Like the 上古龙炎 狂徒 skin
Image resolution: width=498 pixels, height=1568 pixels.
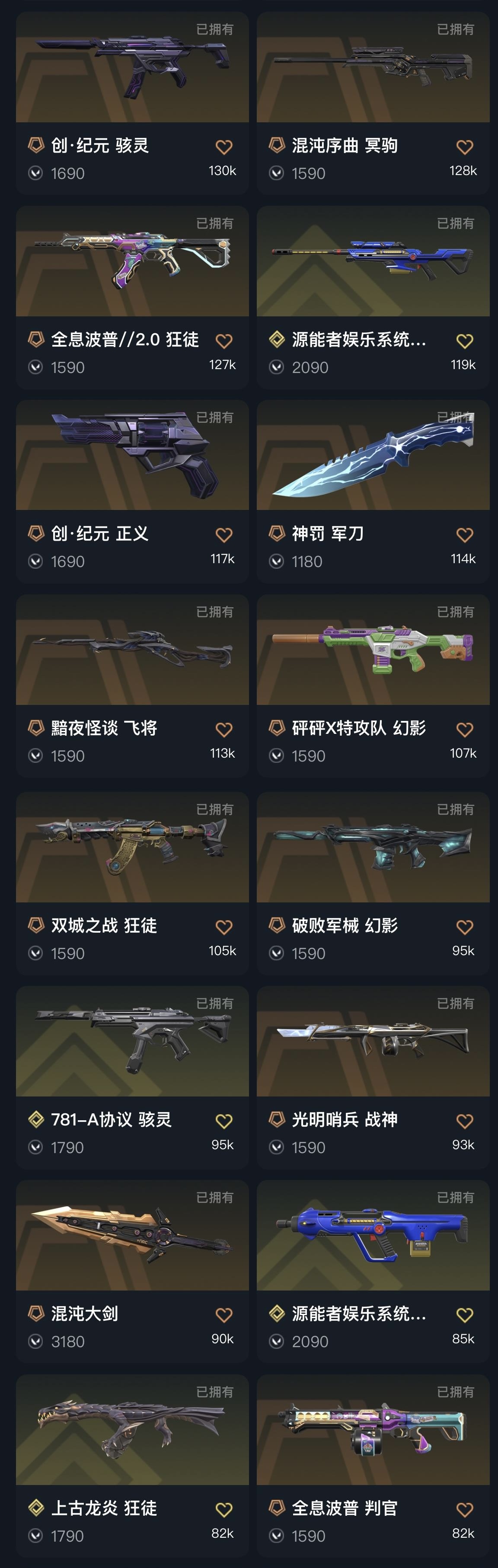(x=224, y=1510)
